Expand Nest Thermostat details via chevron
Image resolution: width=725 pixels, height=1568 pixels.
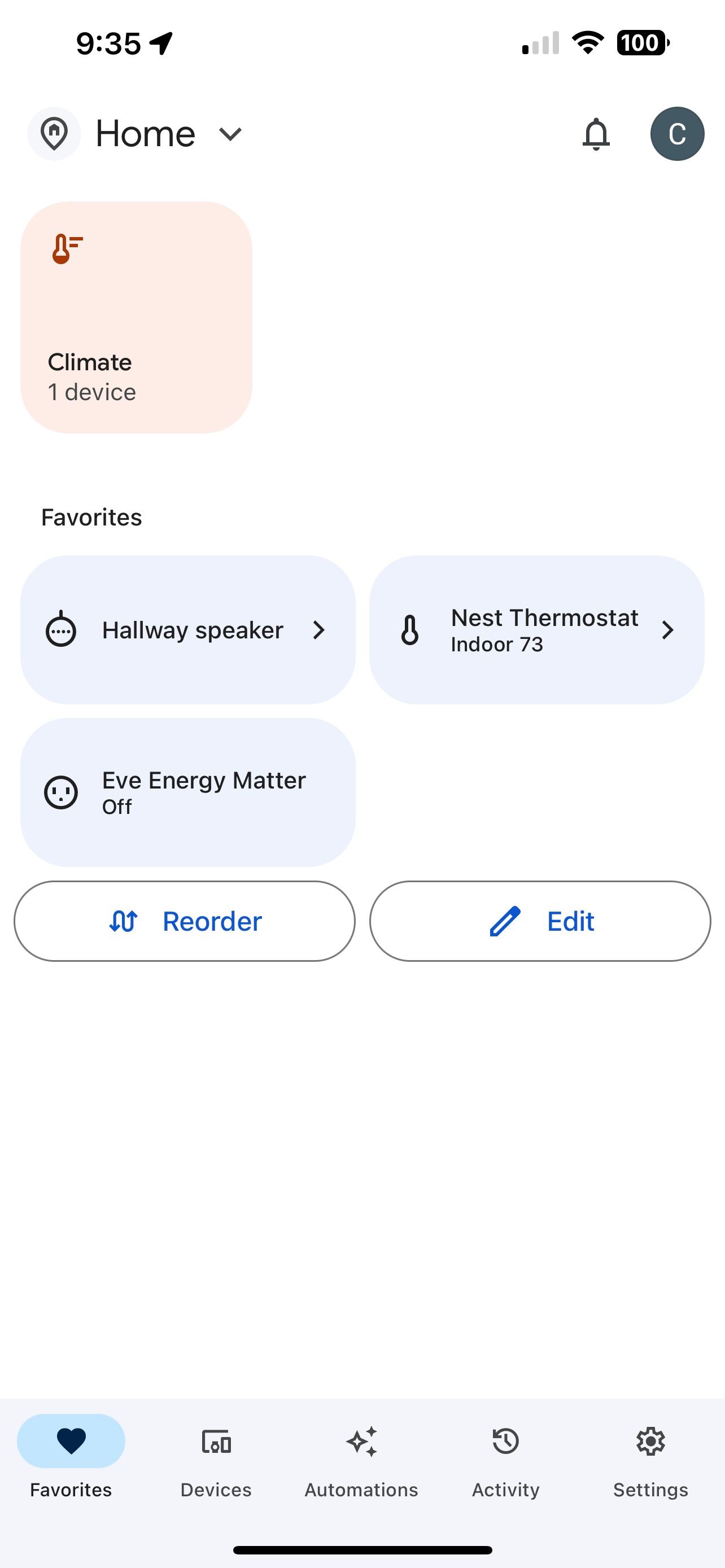click(669, 630)
